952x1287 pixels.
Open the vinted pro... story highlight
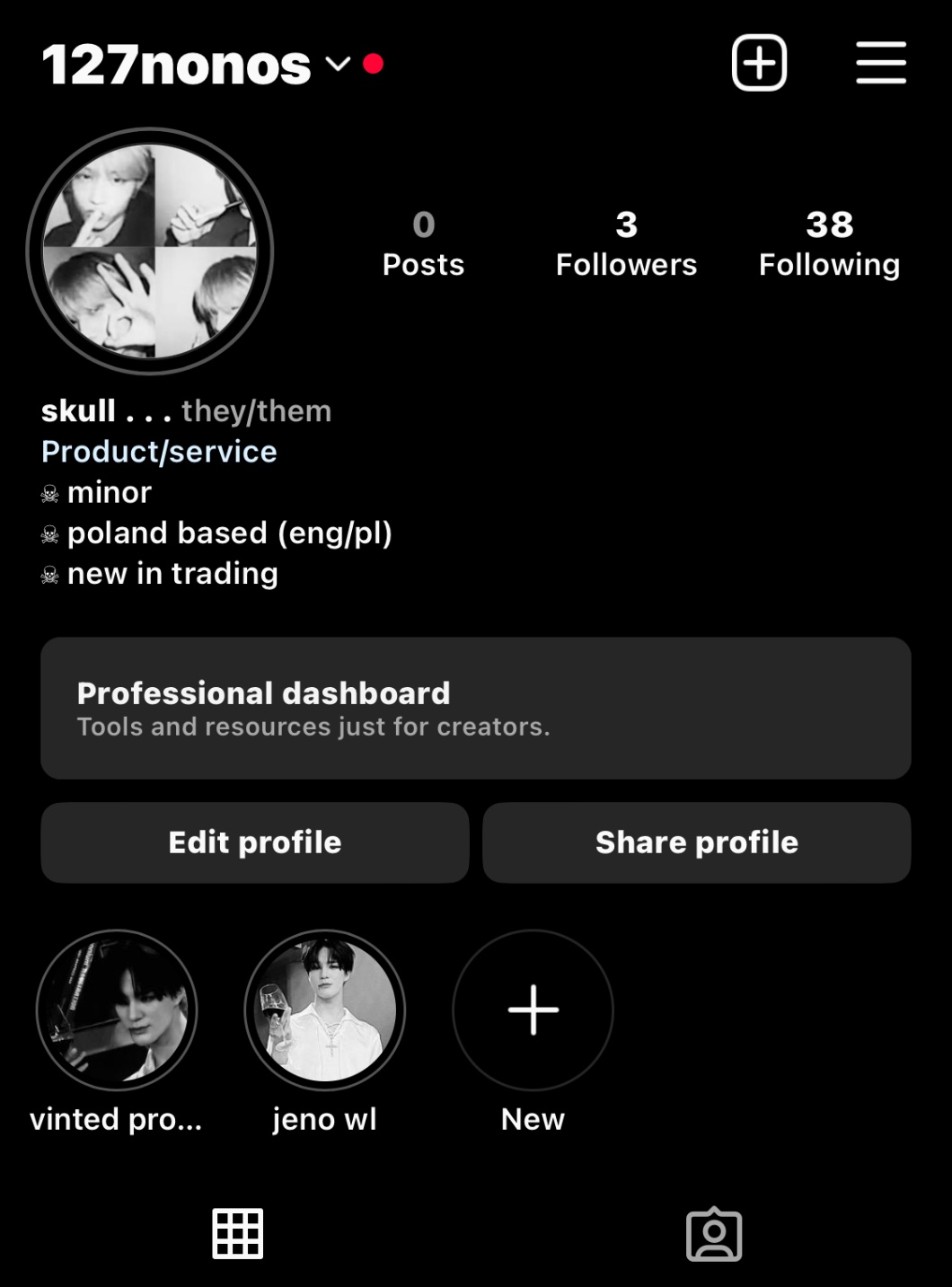tap(117, 1010)
